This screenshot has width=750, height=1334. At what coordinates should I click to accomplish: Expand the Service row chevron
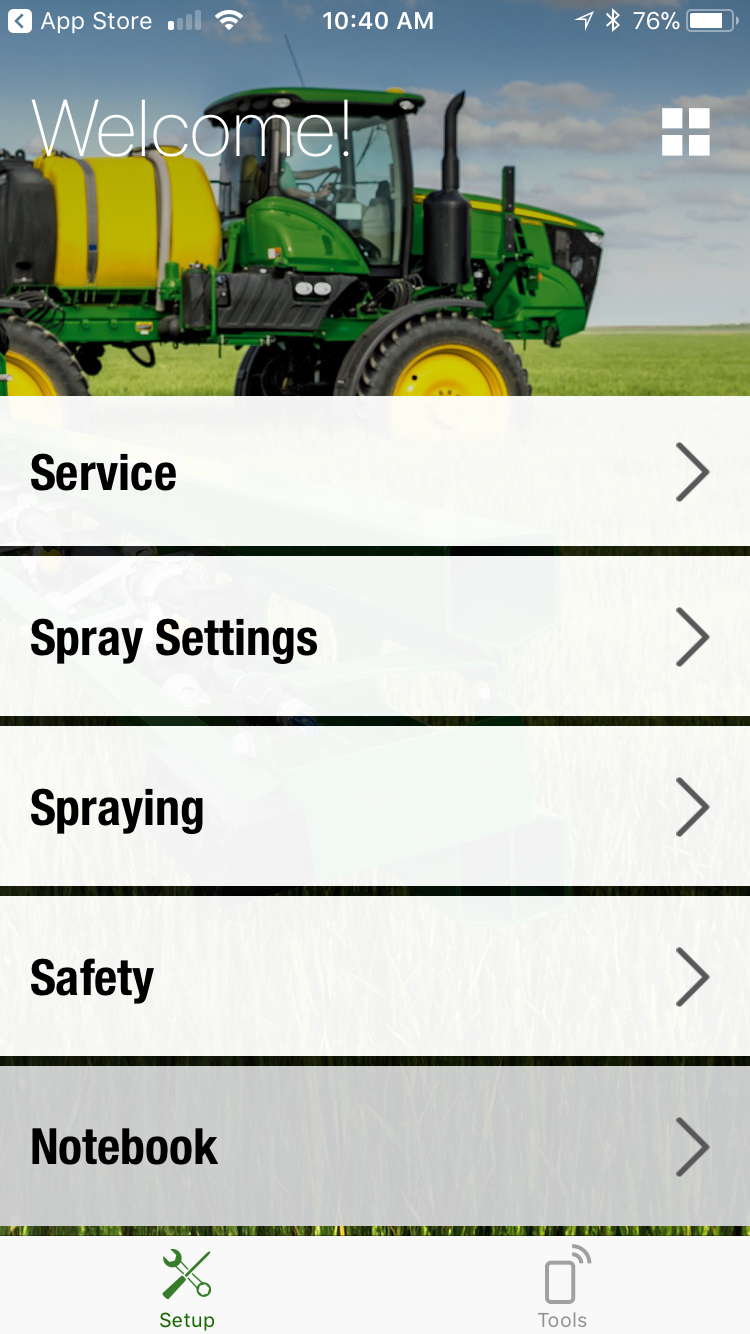(692, 472)
